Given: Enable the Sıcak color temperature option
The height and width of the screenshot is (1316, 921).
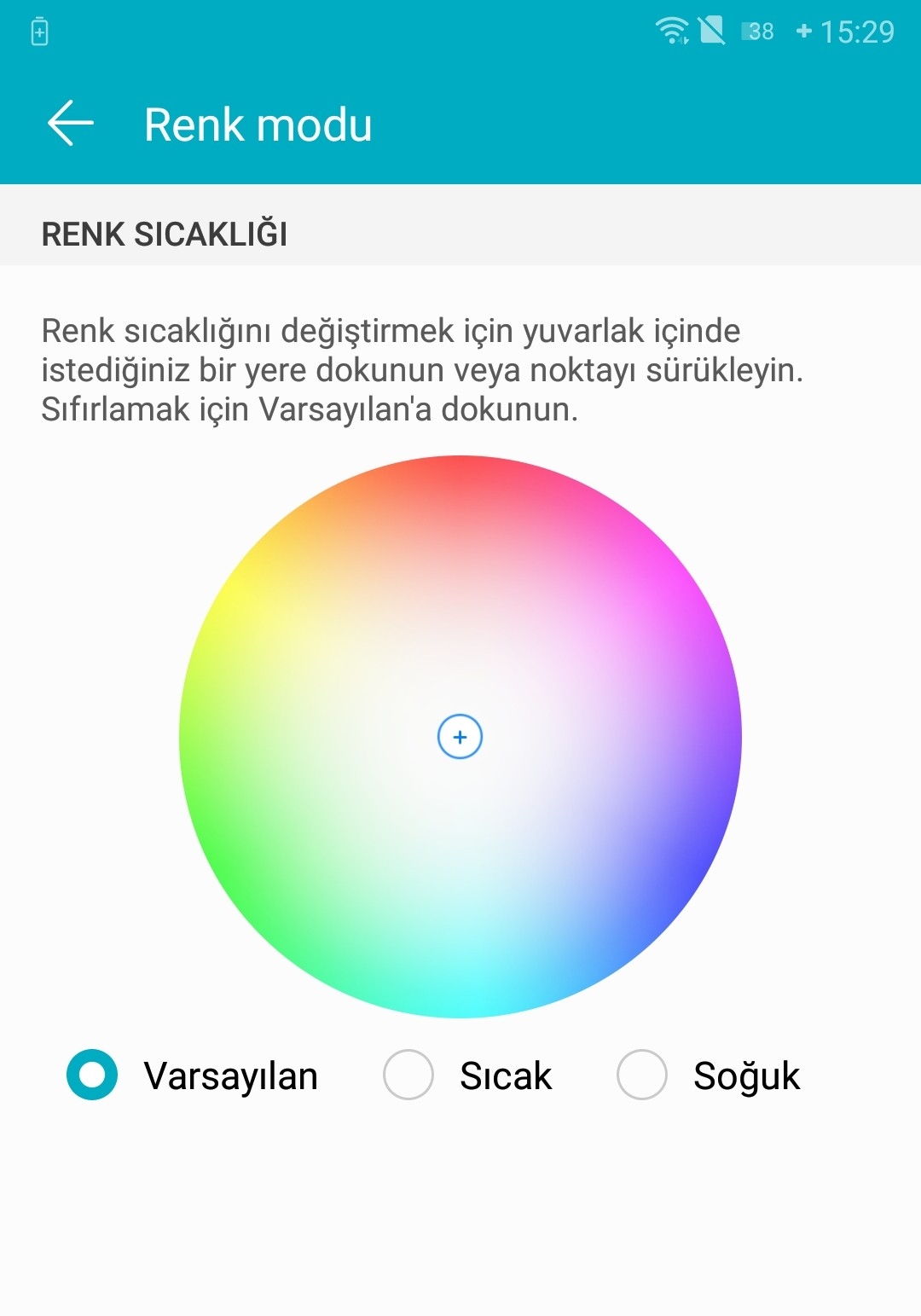Looking at the screenshot, I should (x=408, y=1075).
